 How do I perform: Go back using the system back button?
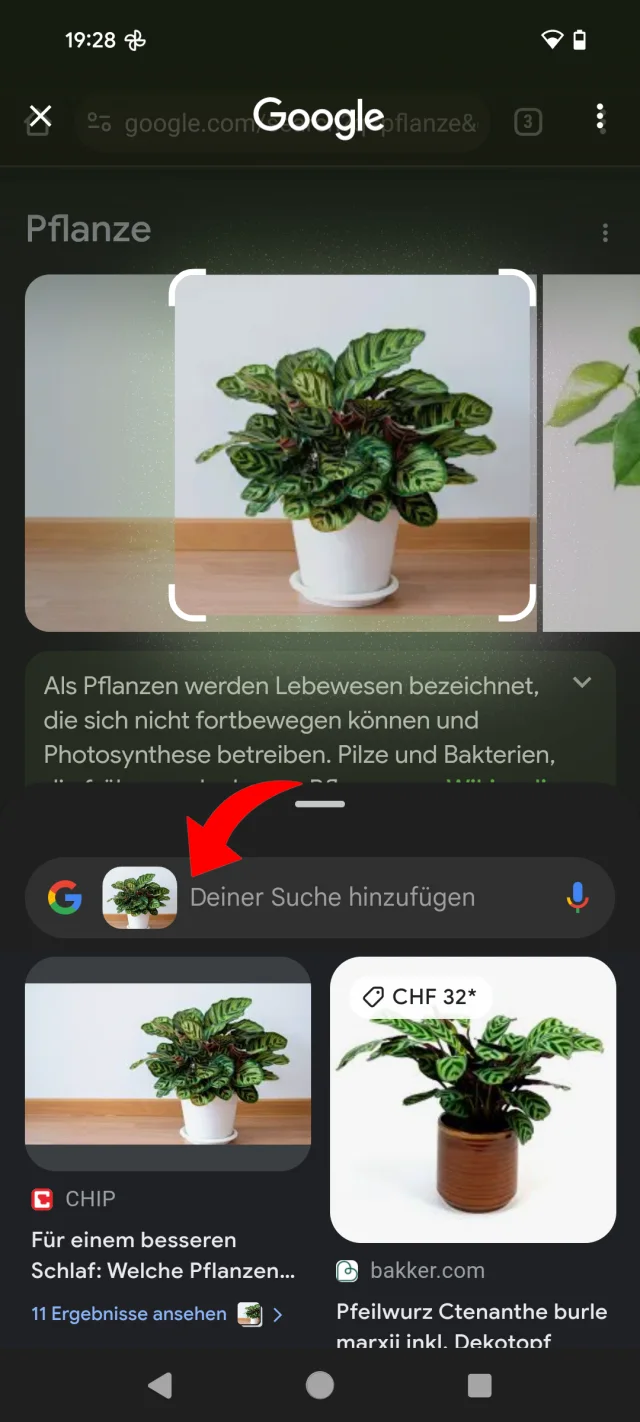coord(160,1385)
